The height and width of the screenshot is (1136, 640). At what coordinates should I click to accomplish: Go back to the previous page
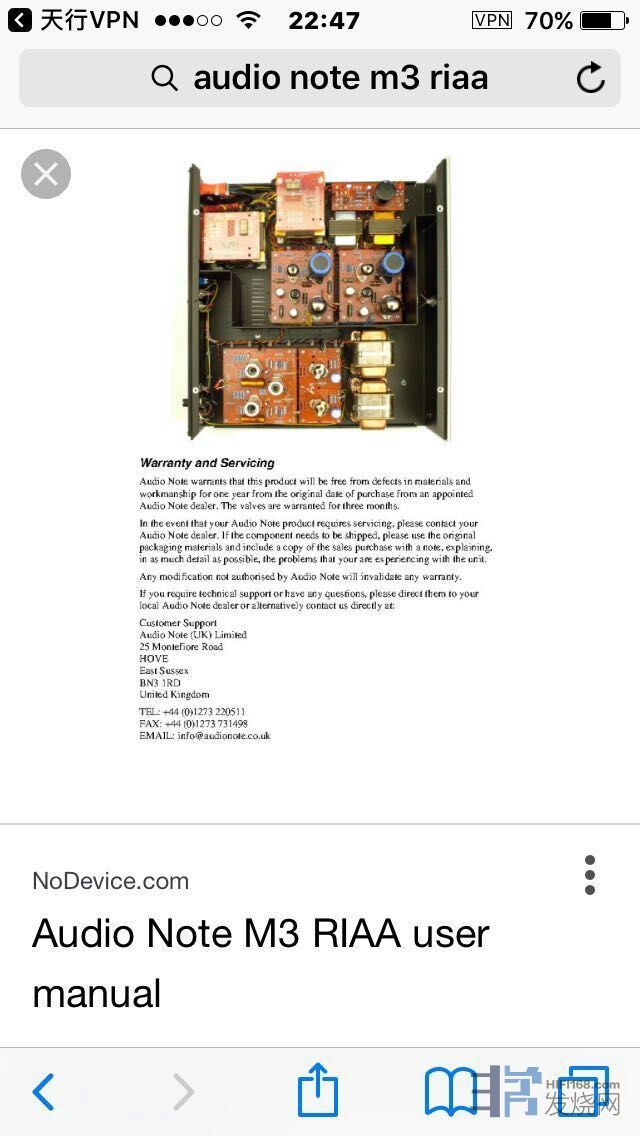[44, 1092]
